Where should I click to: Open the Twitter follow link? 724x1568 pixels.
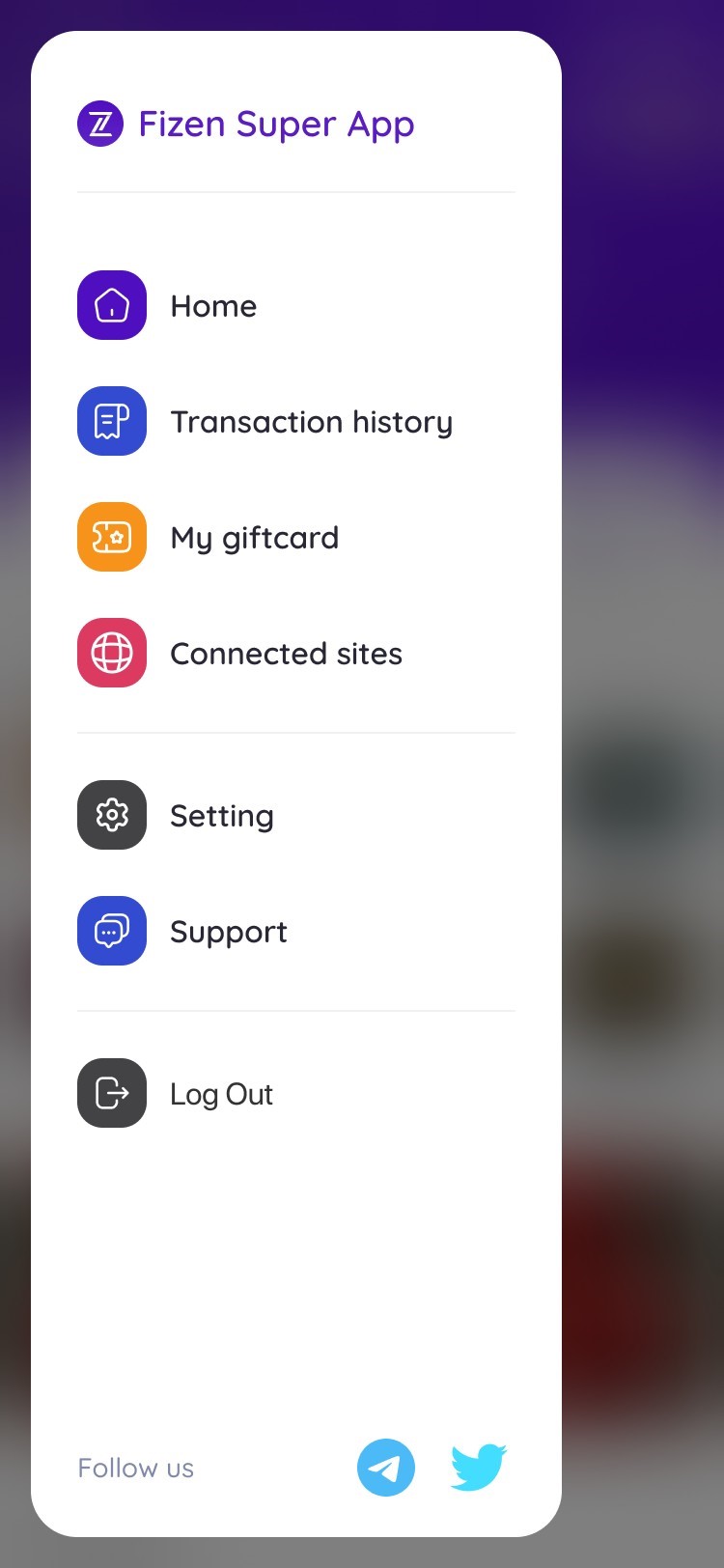point(479,1468)
